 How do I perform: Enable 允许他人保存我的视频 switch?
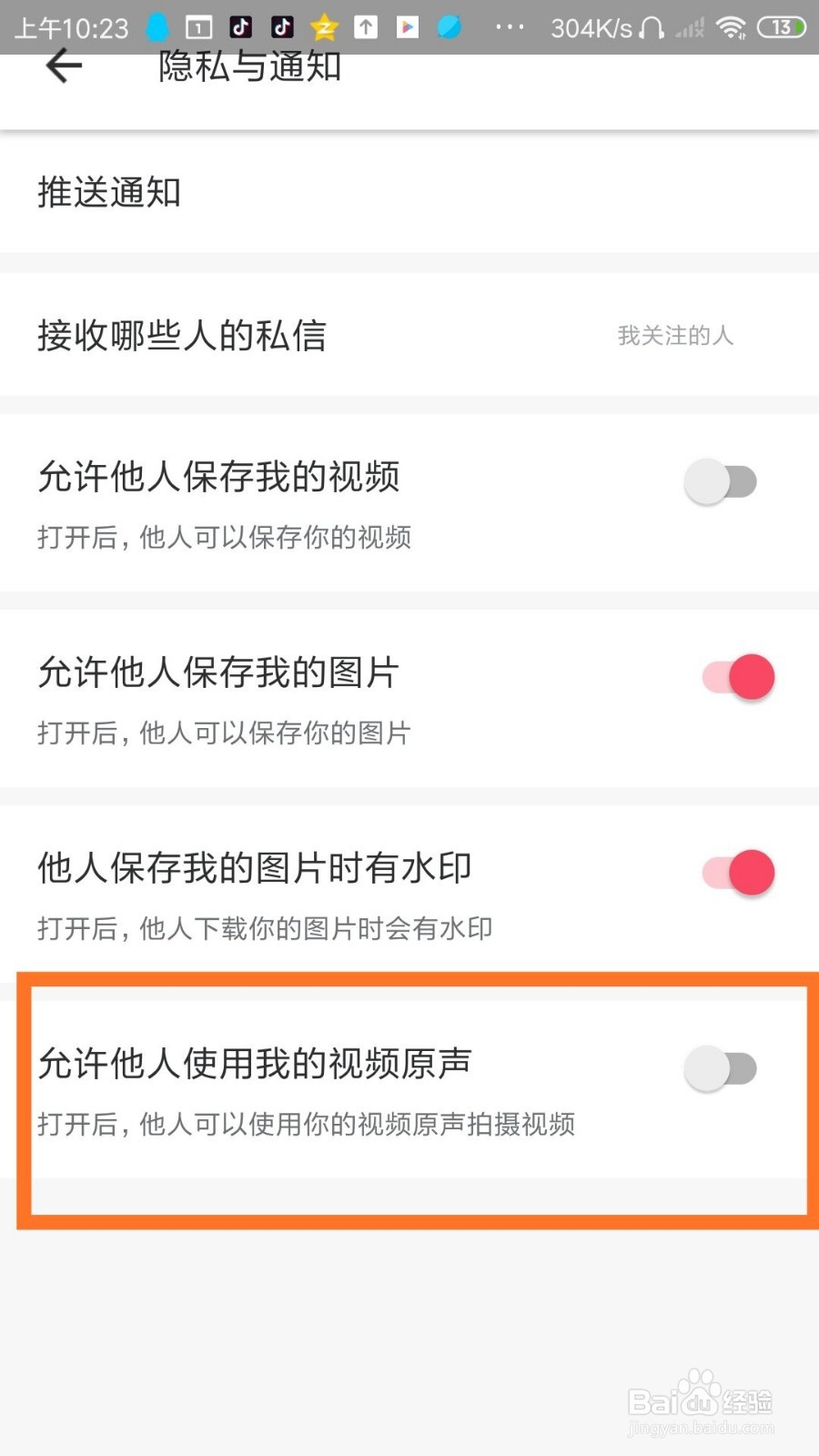tap(723, 480)
